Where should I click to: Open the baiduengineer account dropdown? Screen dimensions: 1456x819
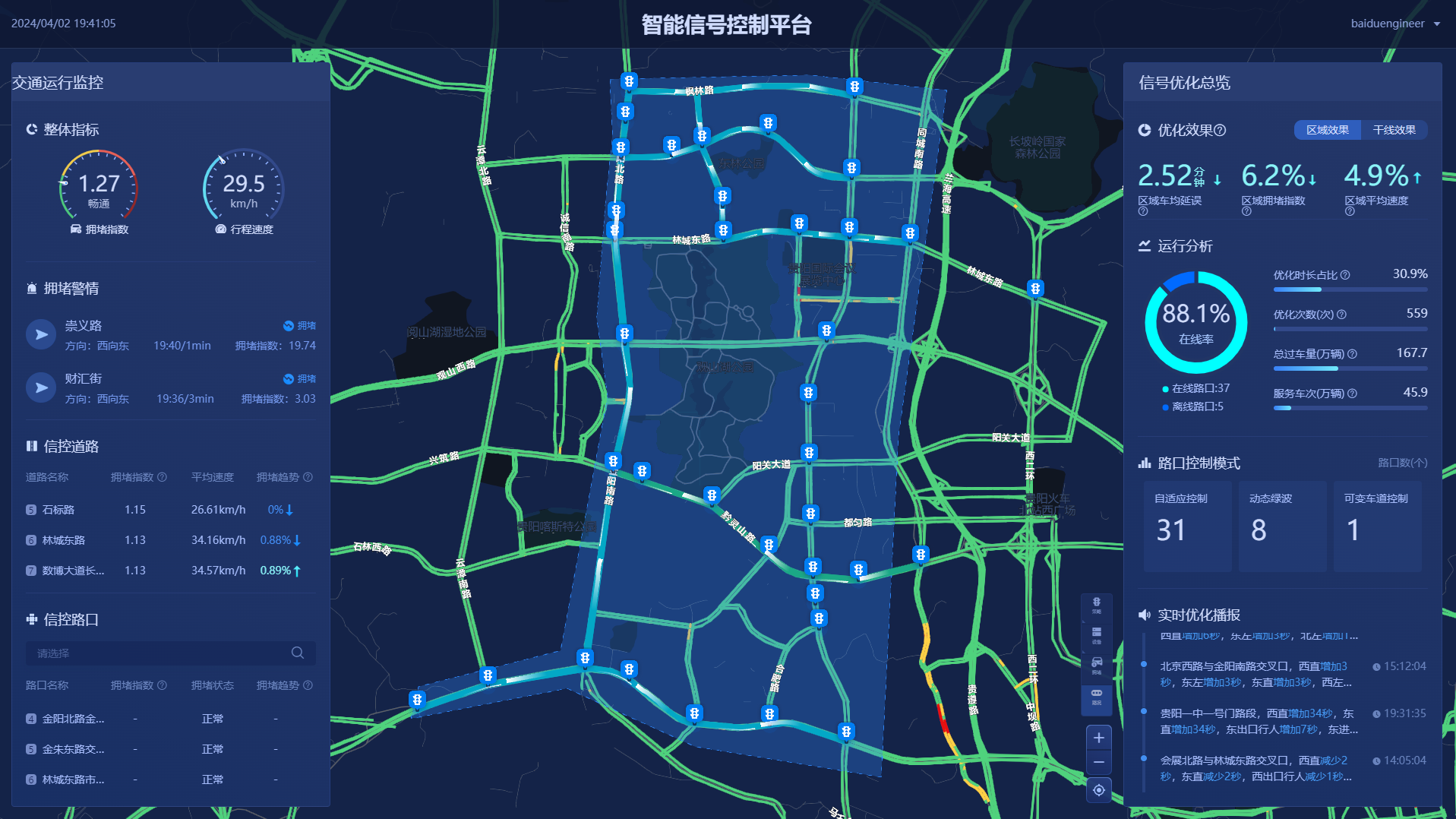[1394, 24]
